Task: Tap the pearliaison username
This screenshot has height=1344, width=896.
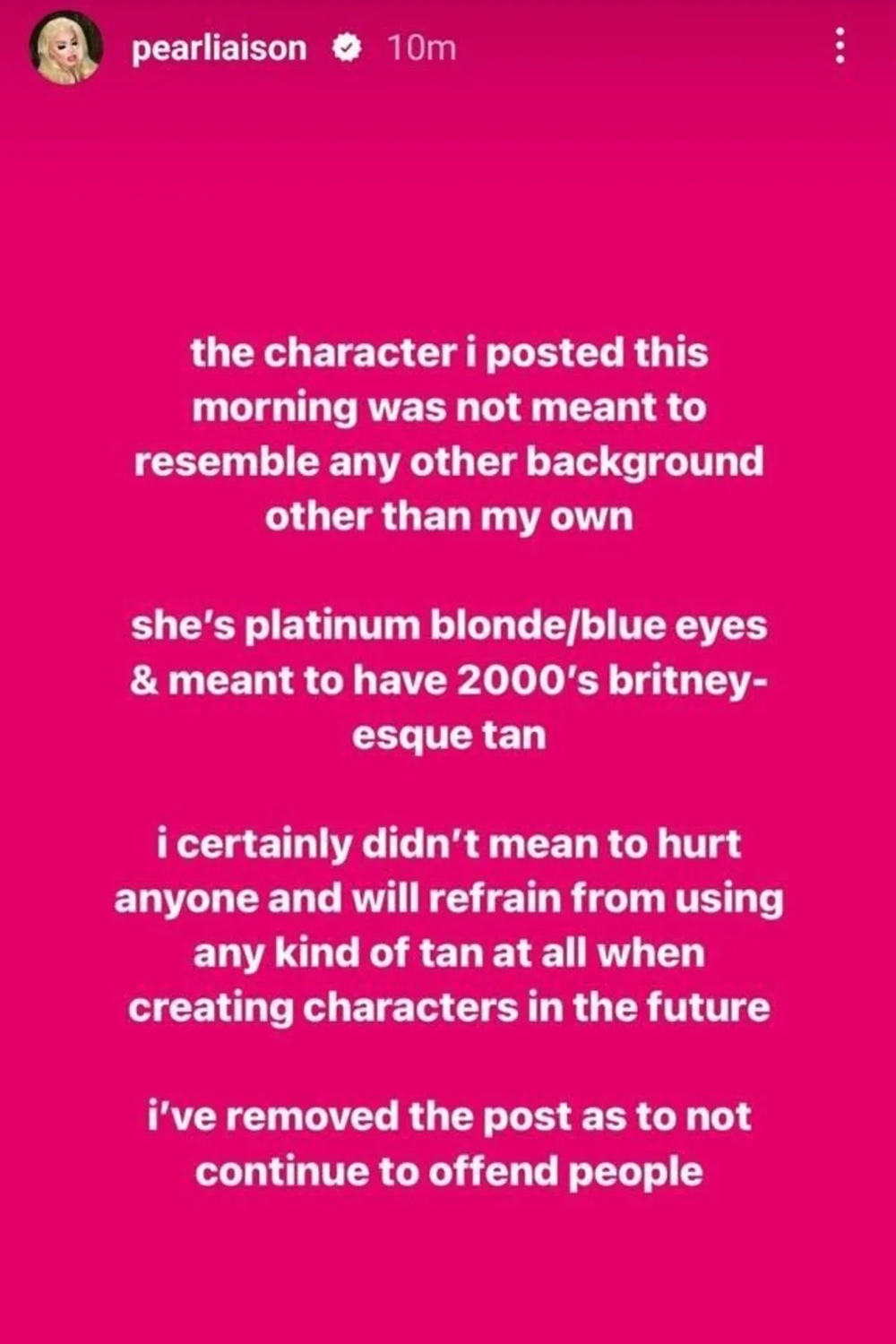Action: pos(219,47)
